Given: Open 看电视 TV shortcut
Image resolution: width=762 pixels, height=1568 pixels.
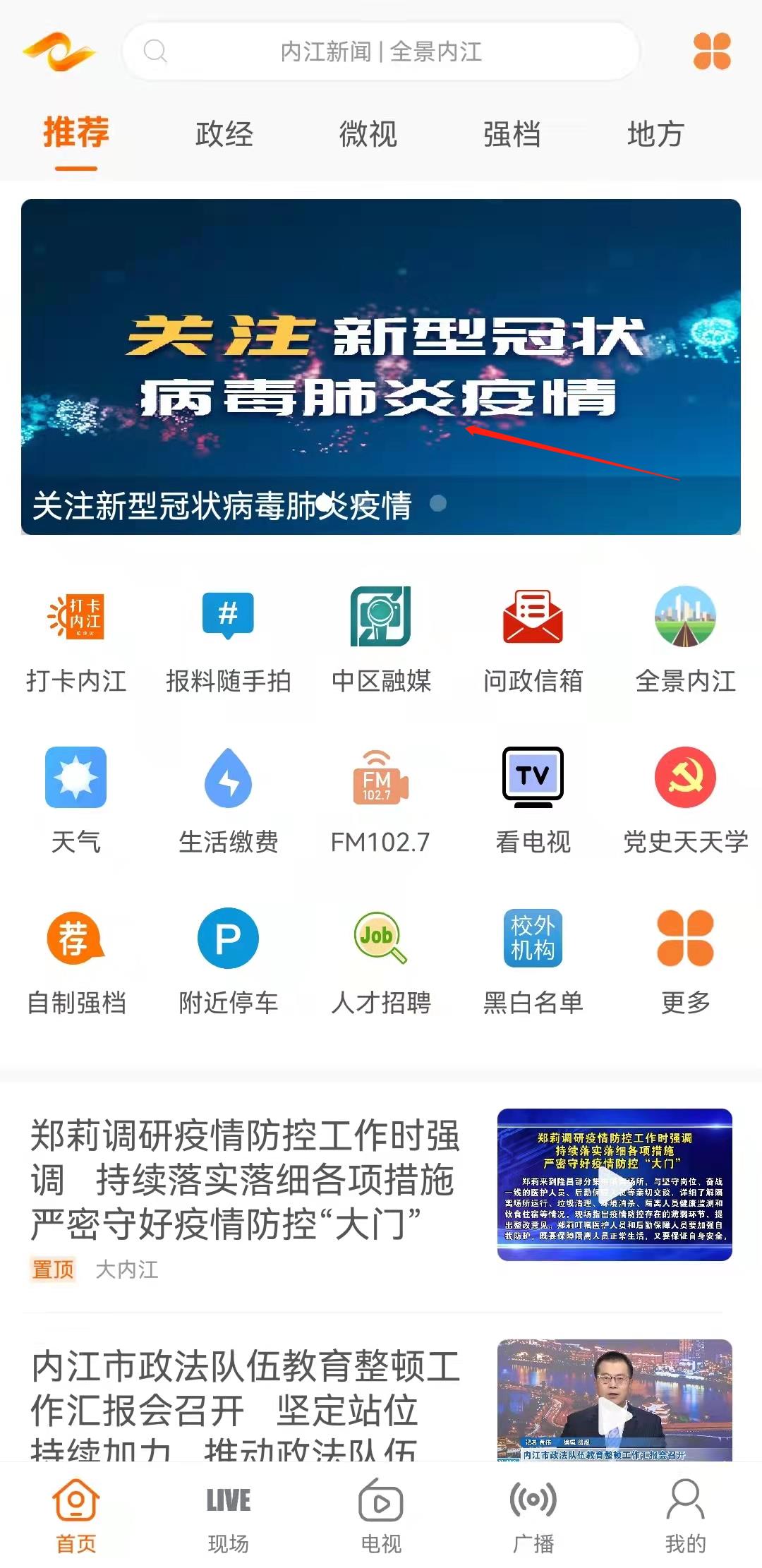Looking at the screenshot, I should (x=533, y=801).
